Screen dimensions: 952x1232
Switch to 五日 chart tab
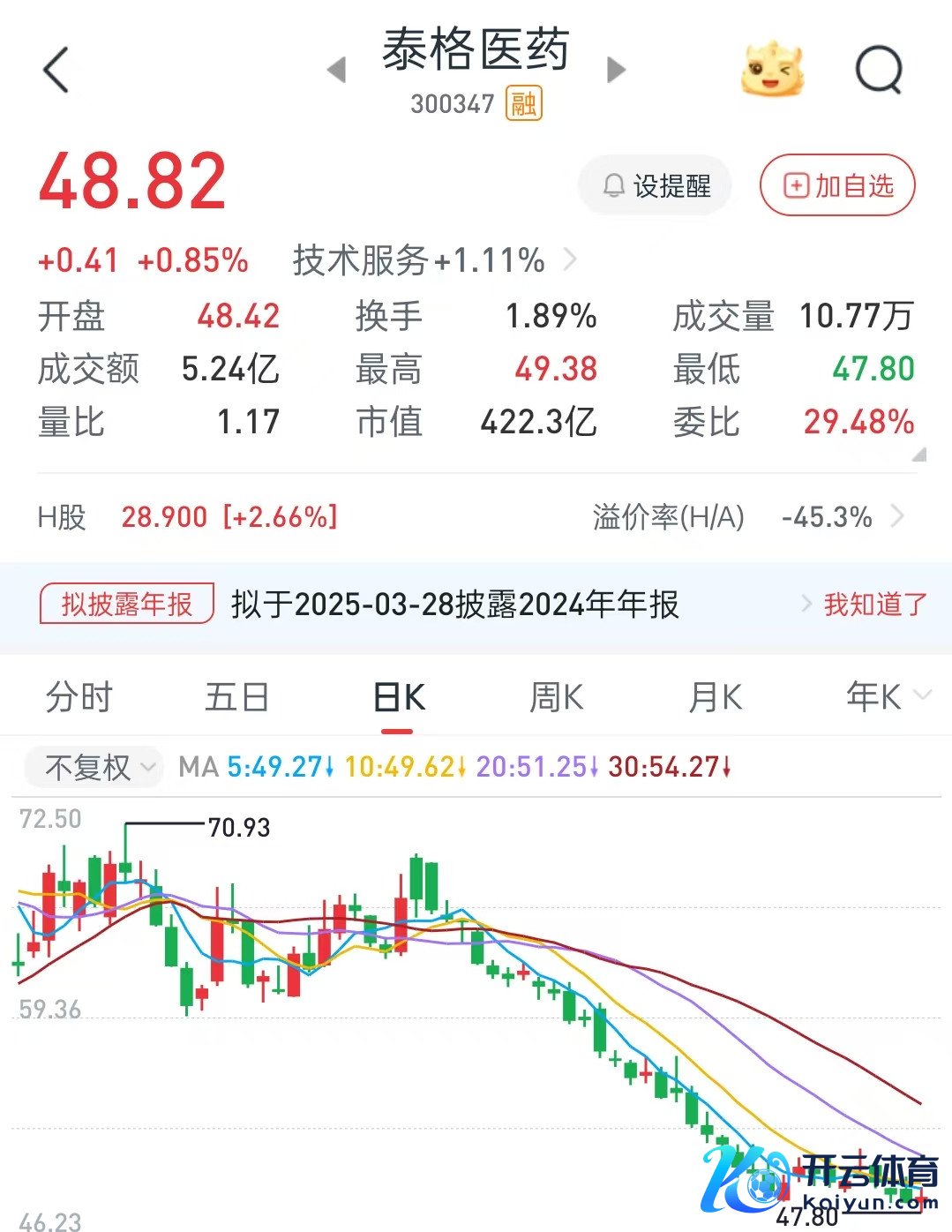pyautogui.click(x=237, y=697)
